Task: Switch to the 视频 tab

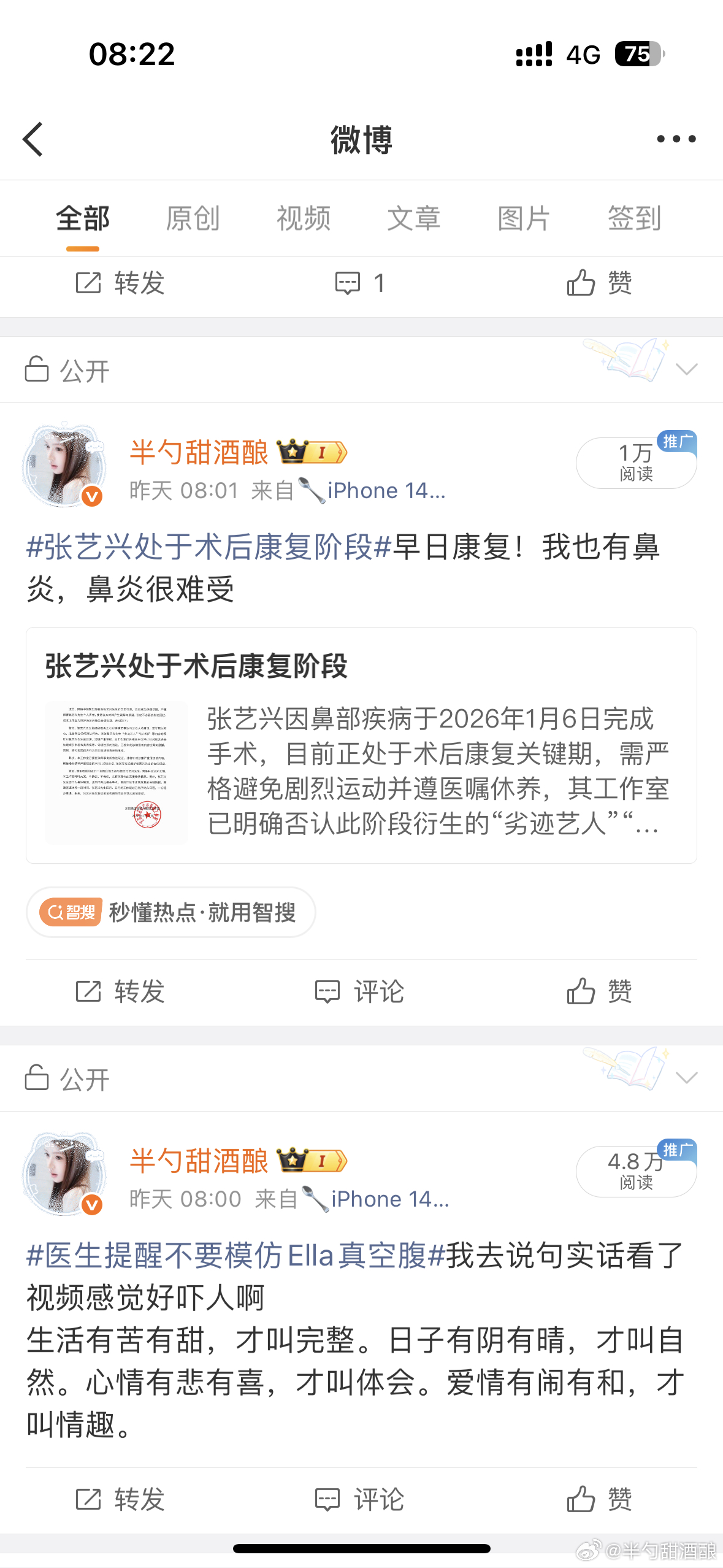Action: point(304,218)
